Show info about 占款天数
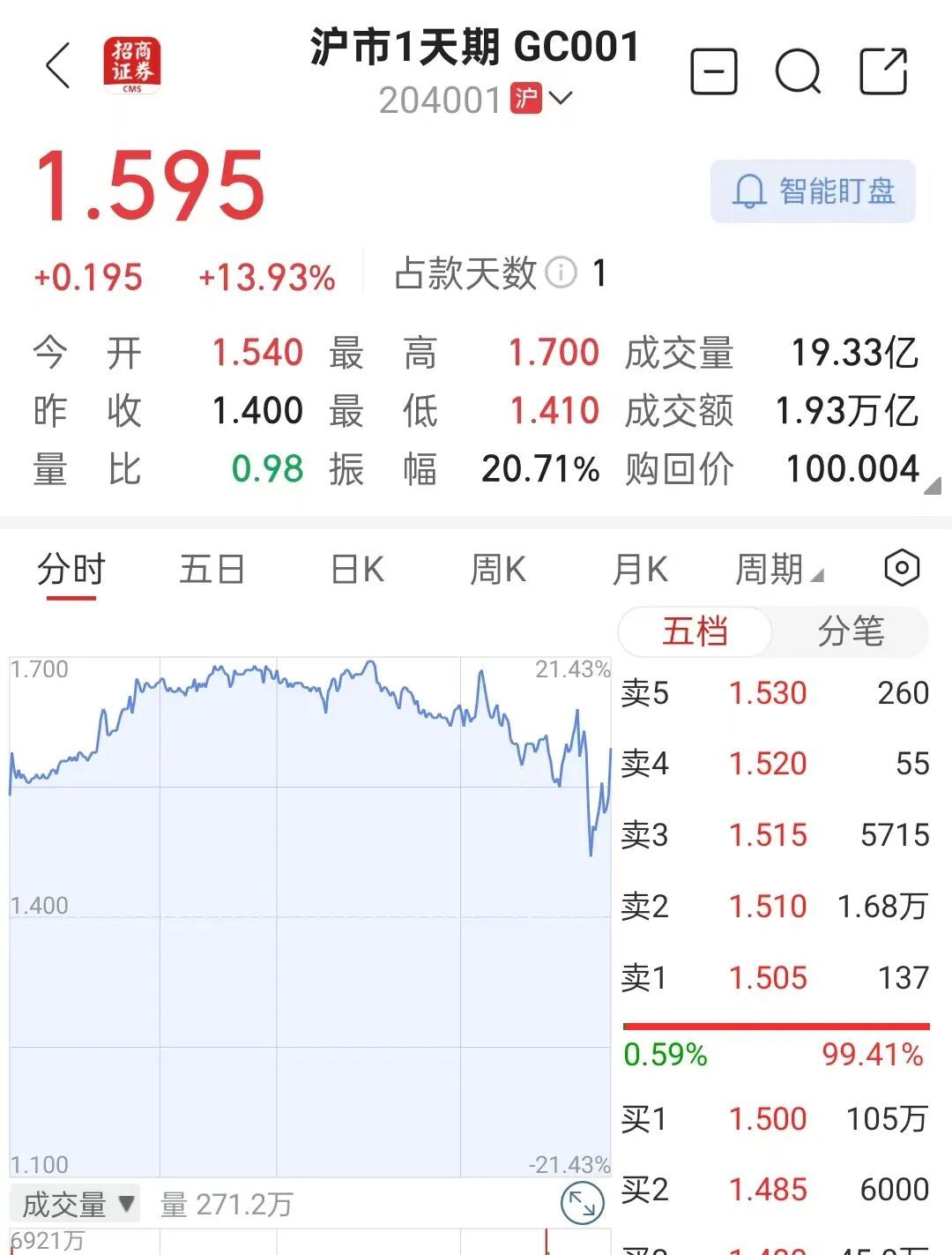 561,273
